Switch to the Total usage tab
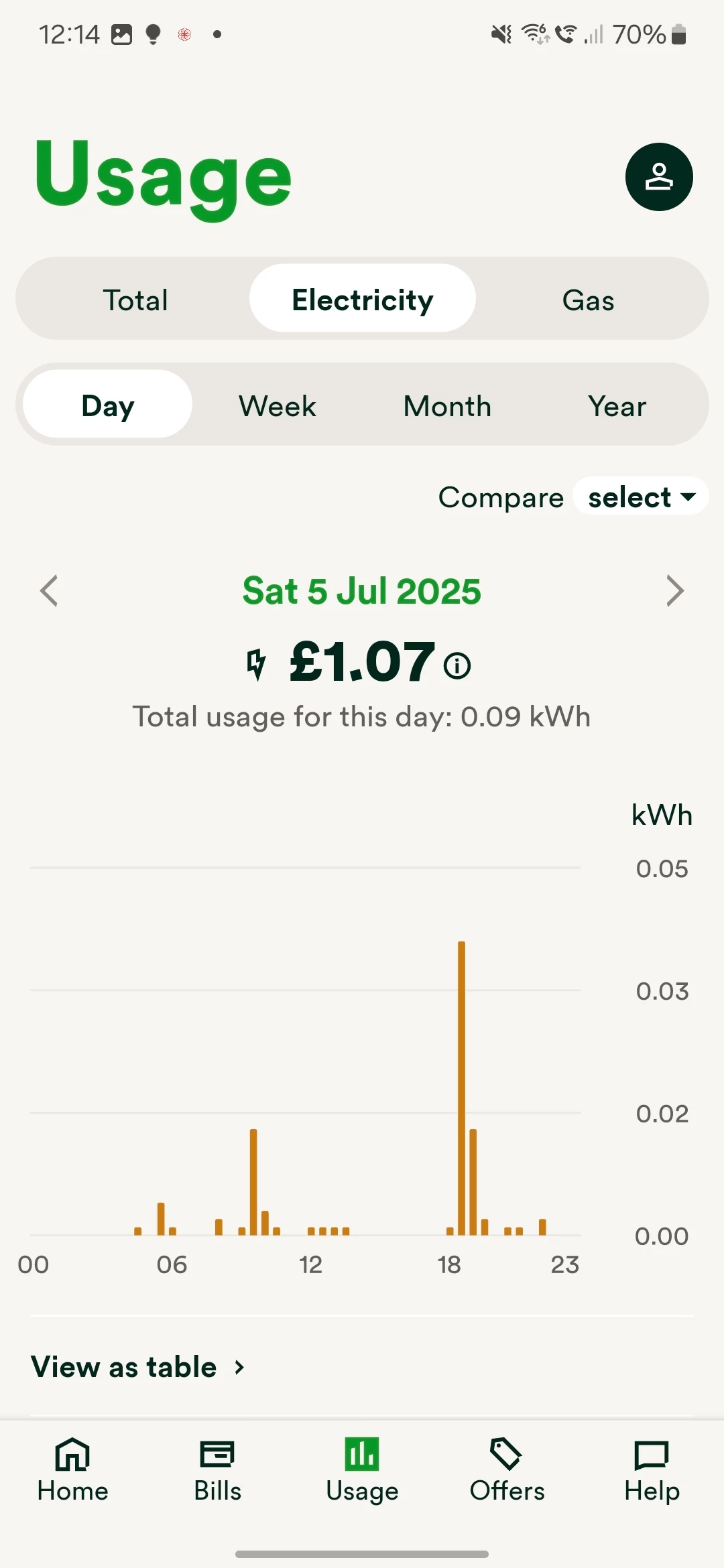This screenshot has height=1568, width=724. click(x=135, y=300)
